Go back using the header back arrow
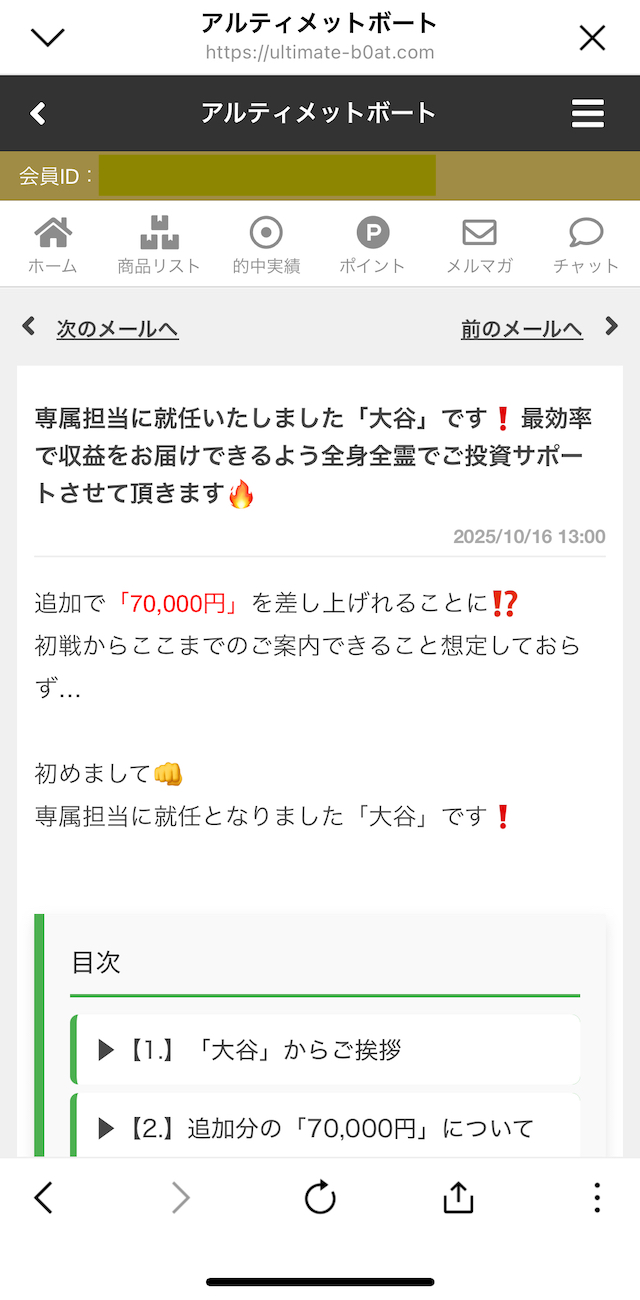Image resolution: width=640 pixels, height=1300 pixels. click(x=39, y=113)
